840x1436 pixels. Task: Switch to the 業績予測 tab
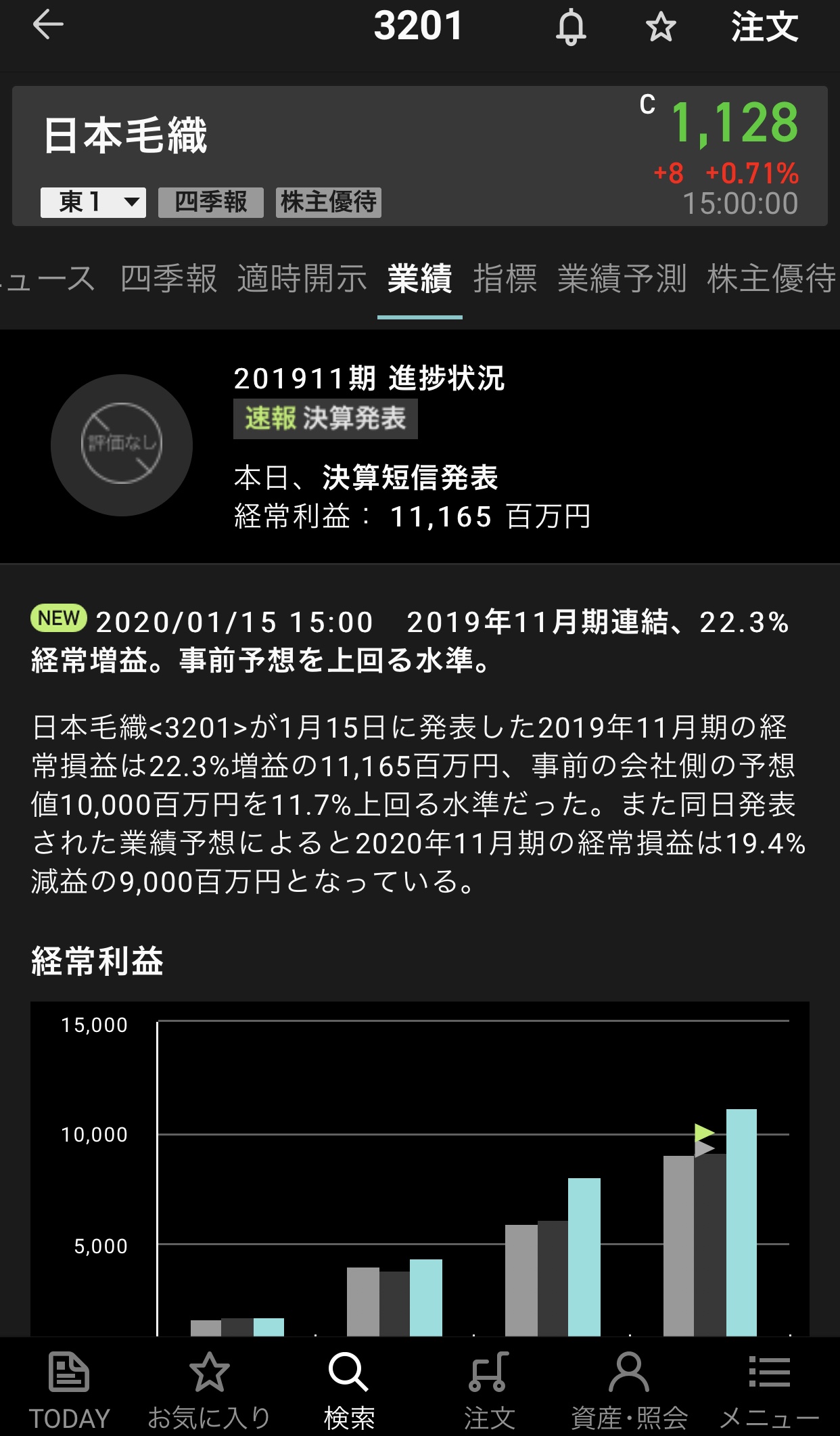pyautogui.click(x=622, y=279)
